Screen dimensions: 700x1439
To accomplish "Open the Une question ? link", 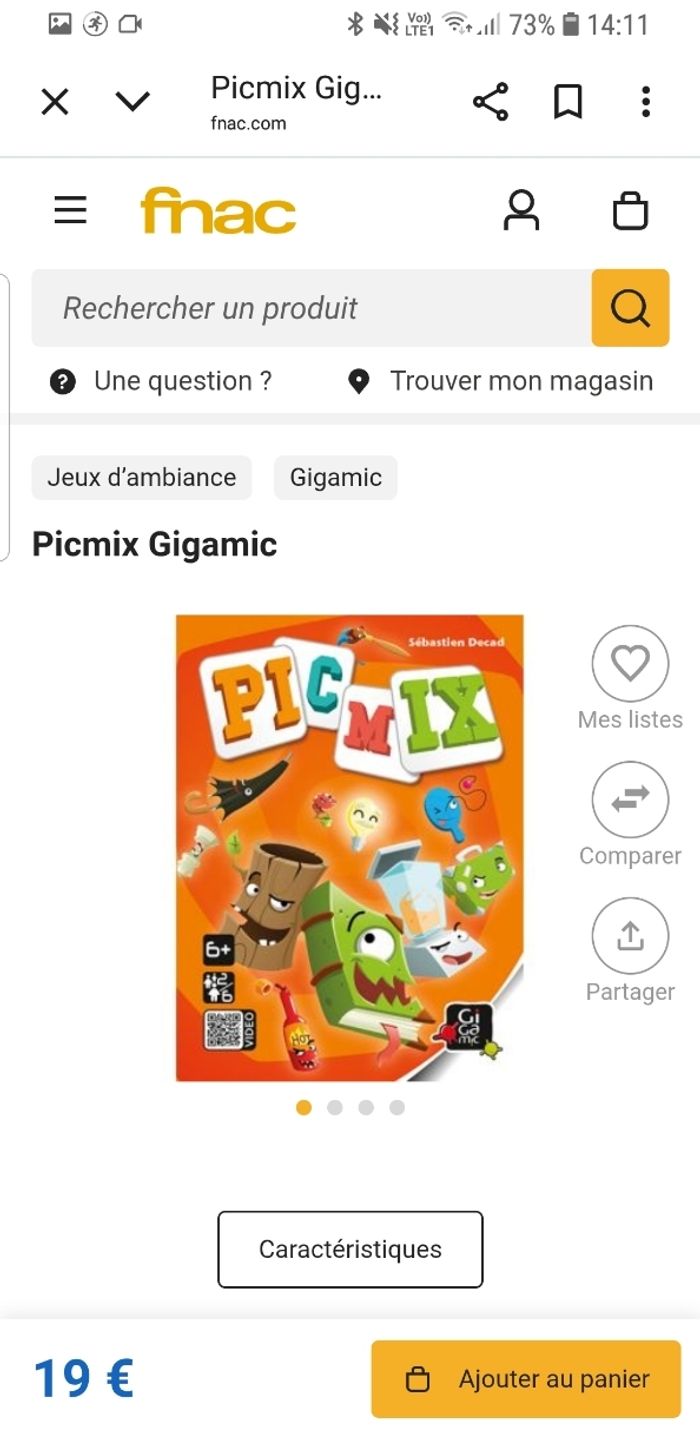I will click(162, 381).
